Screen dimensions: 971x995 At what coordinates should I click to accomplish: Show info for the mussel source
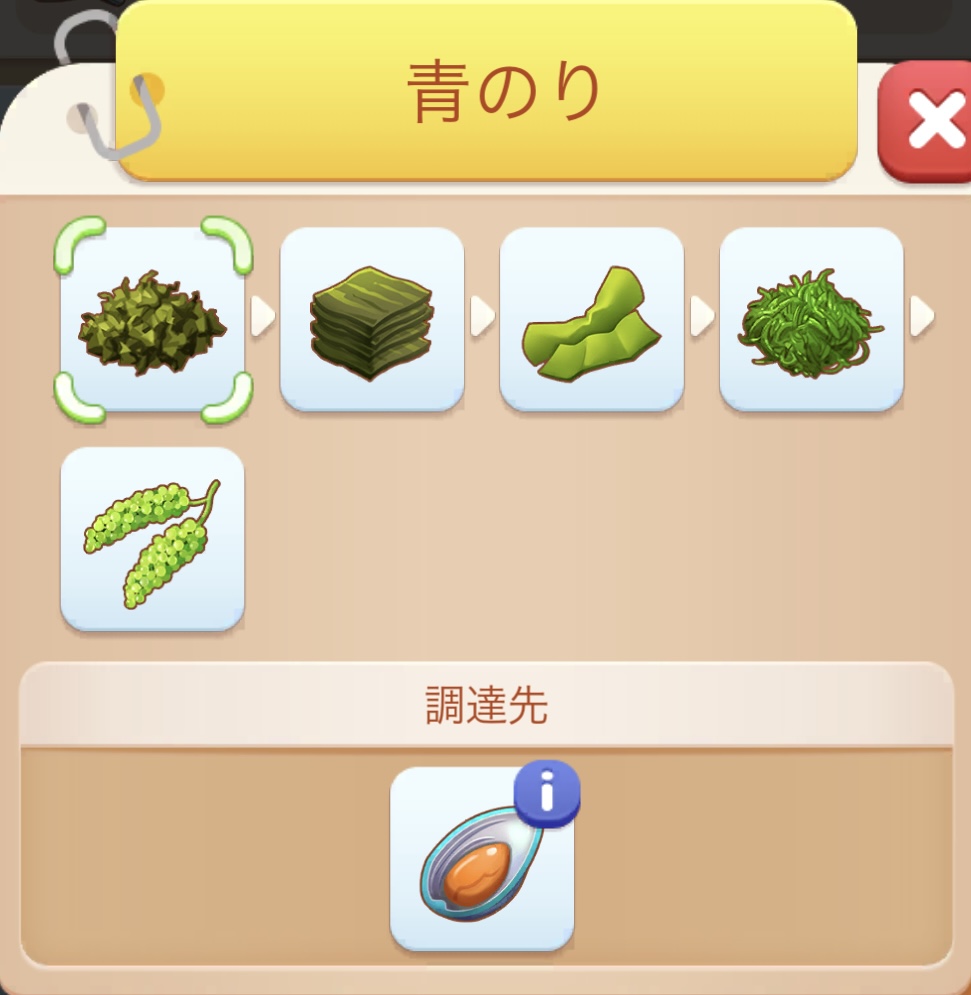[547, 794]
